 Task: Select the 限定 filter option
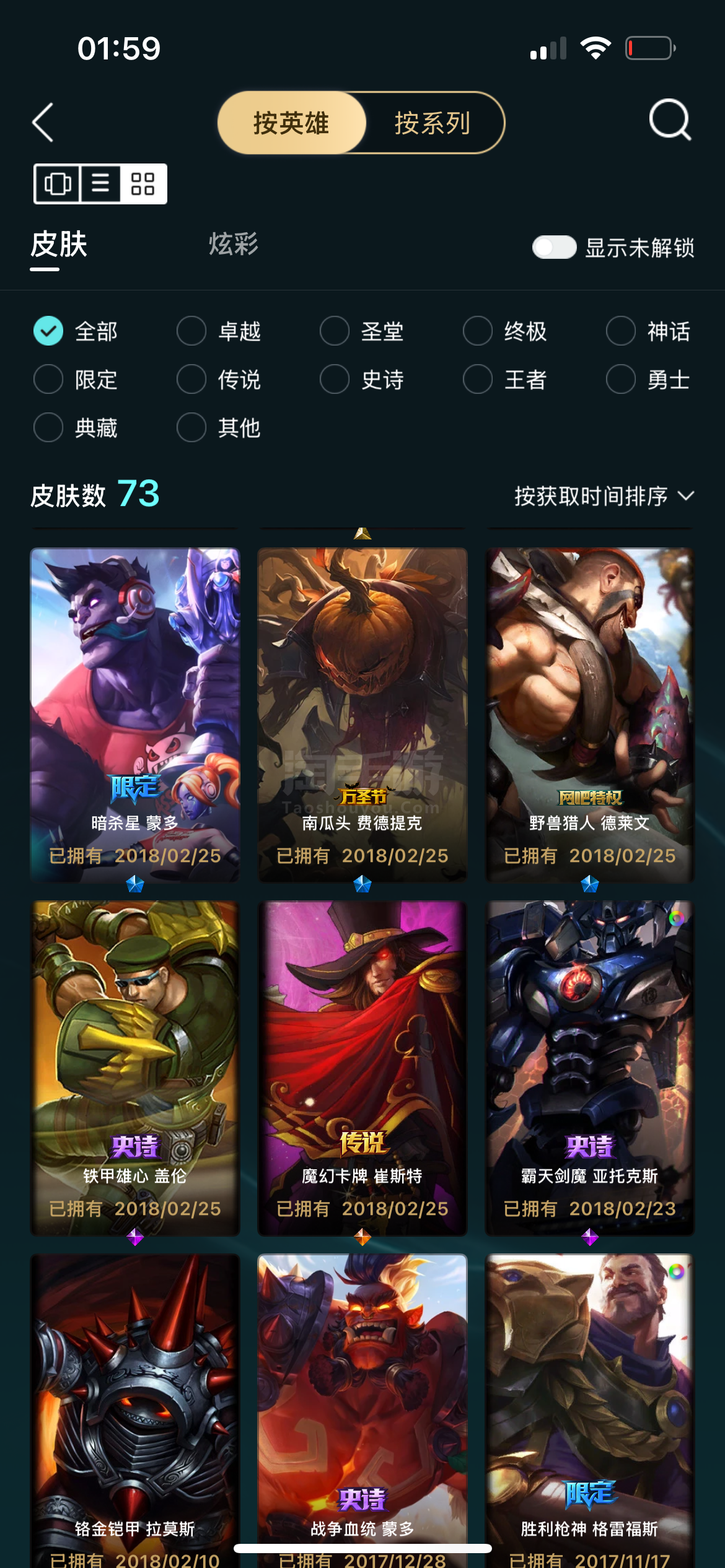tap(76, 380)
